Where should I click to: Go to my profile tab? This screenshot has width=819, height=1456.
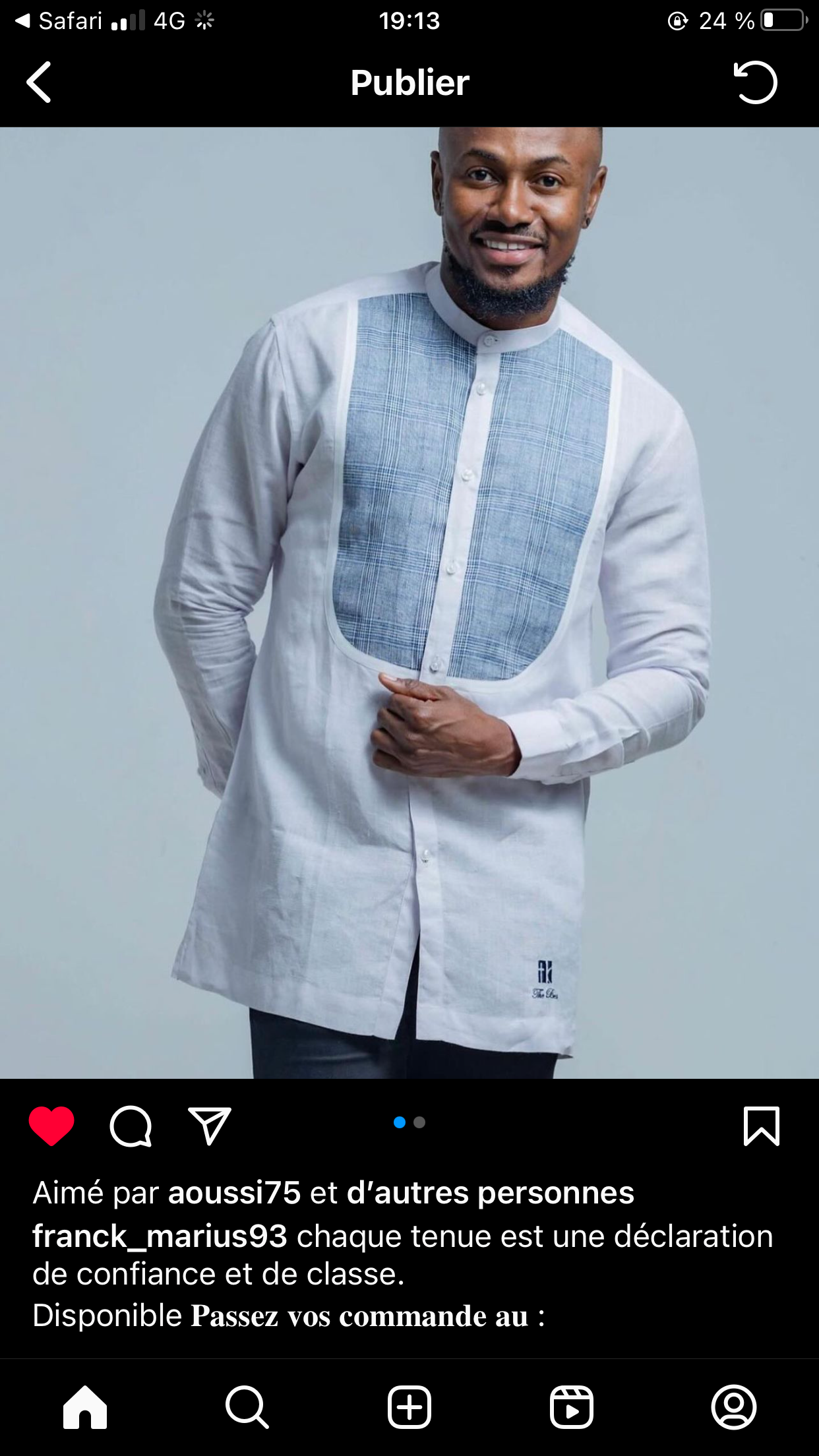pyautogui.click(x=734, y=1407)
